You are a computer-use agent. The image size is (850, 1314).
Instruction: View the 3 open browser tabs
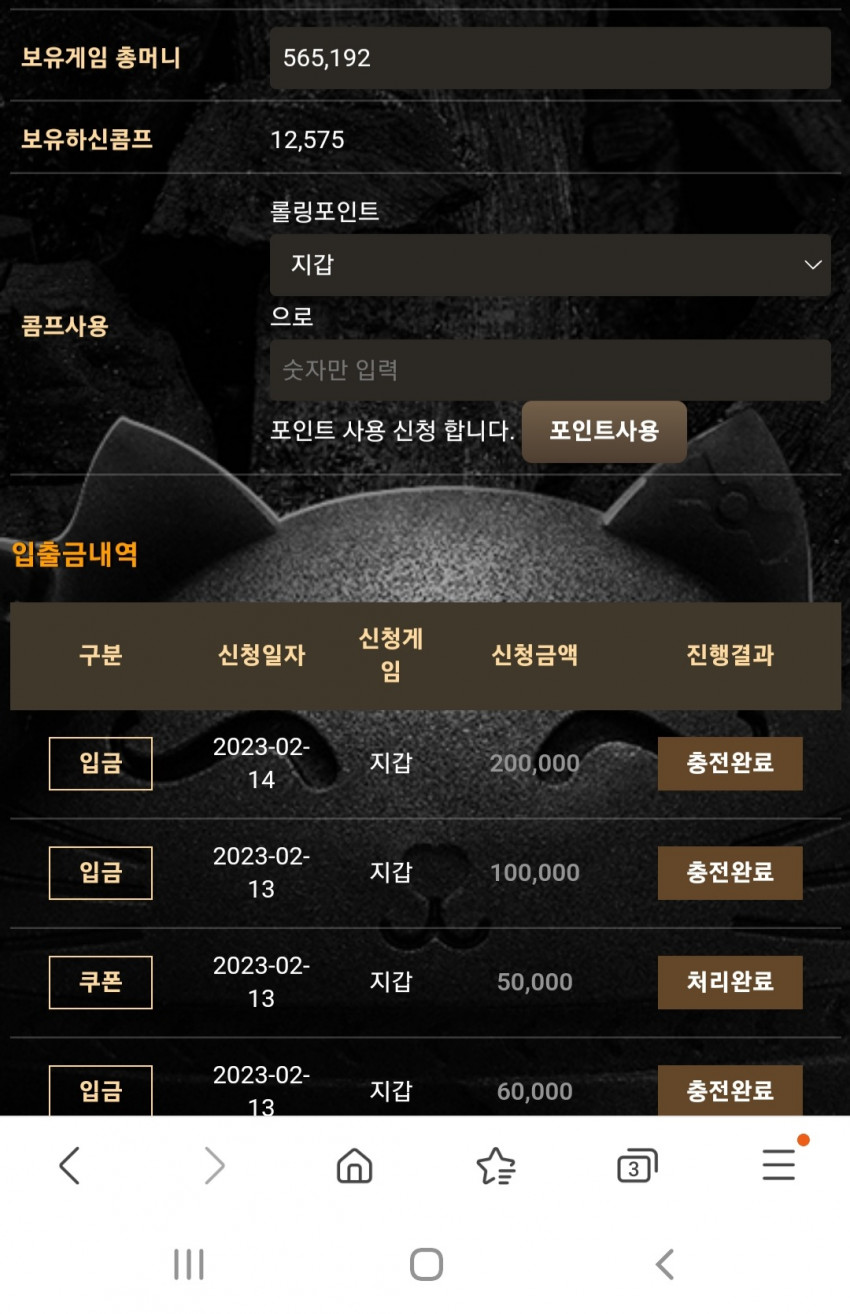pyautogui.click(x=637, y=1166)
